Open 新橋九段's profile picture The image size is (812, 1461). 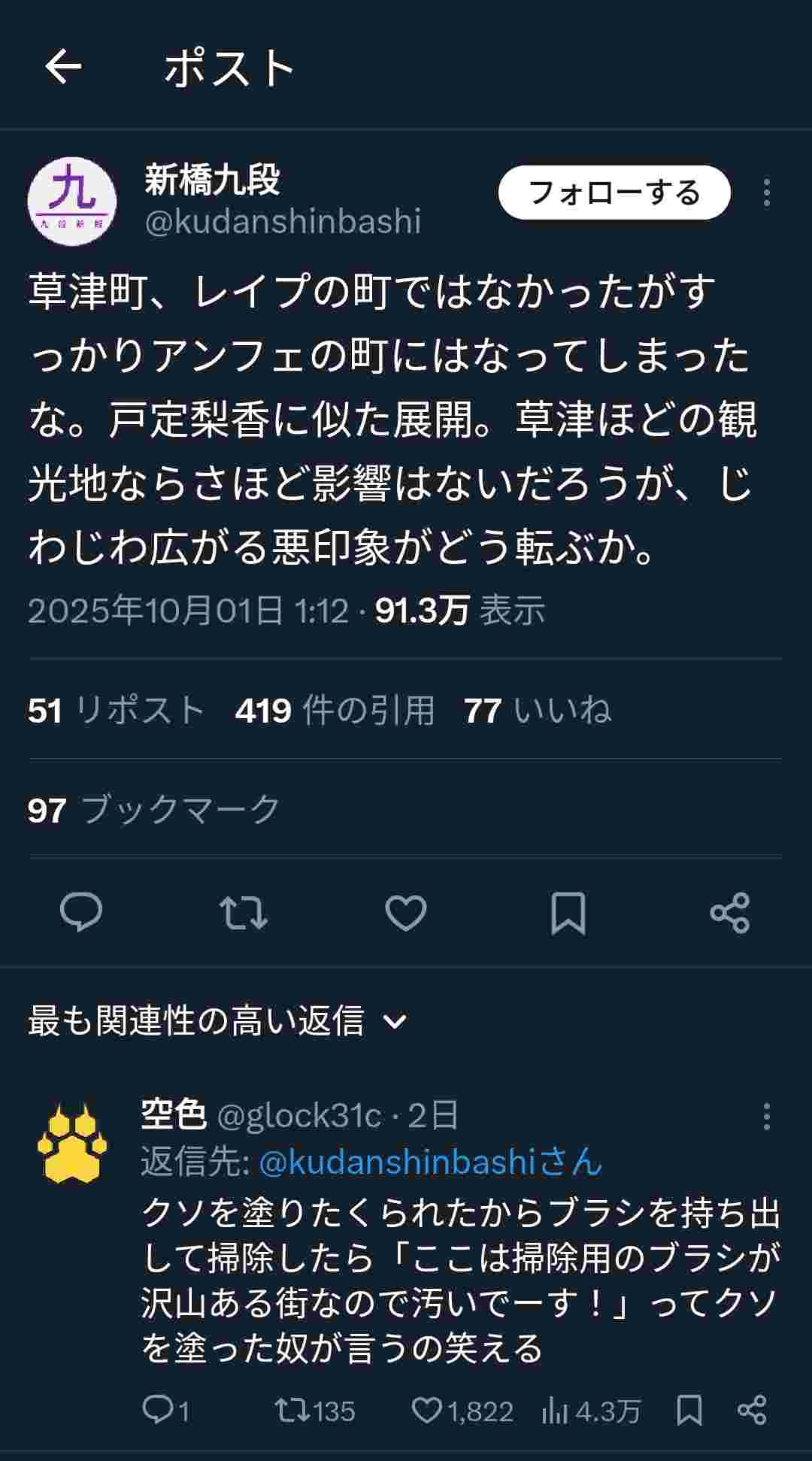(72, 201)
